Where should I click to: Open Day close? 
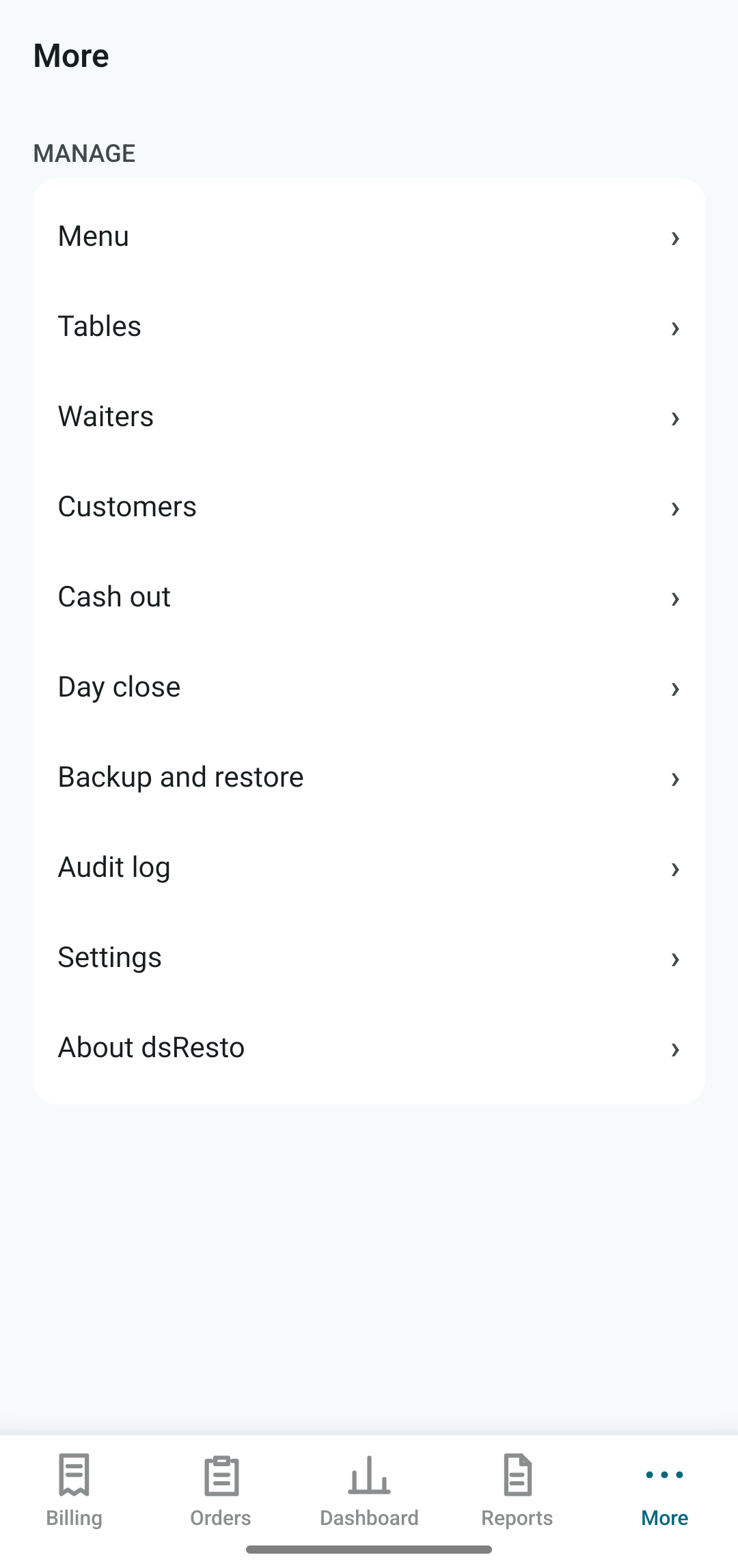(369, 687)
